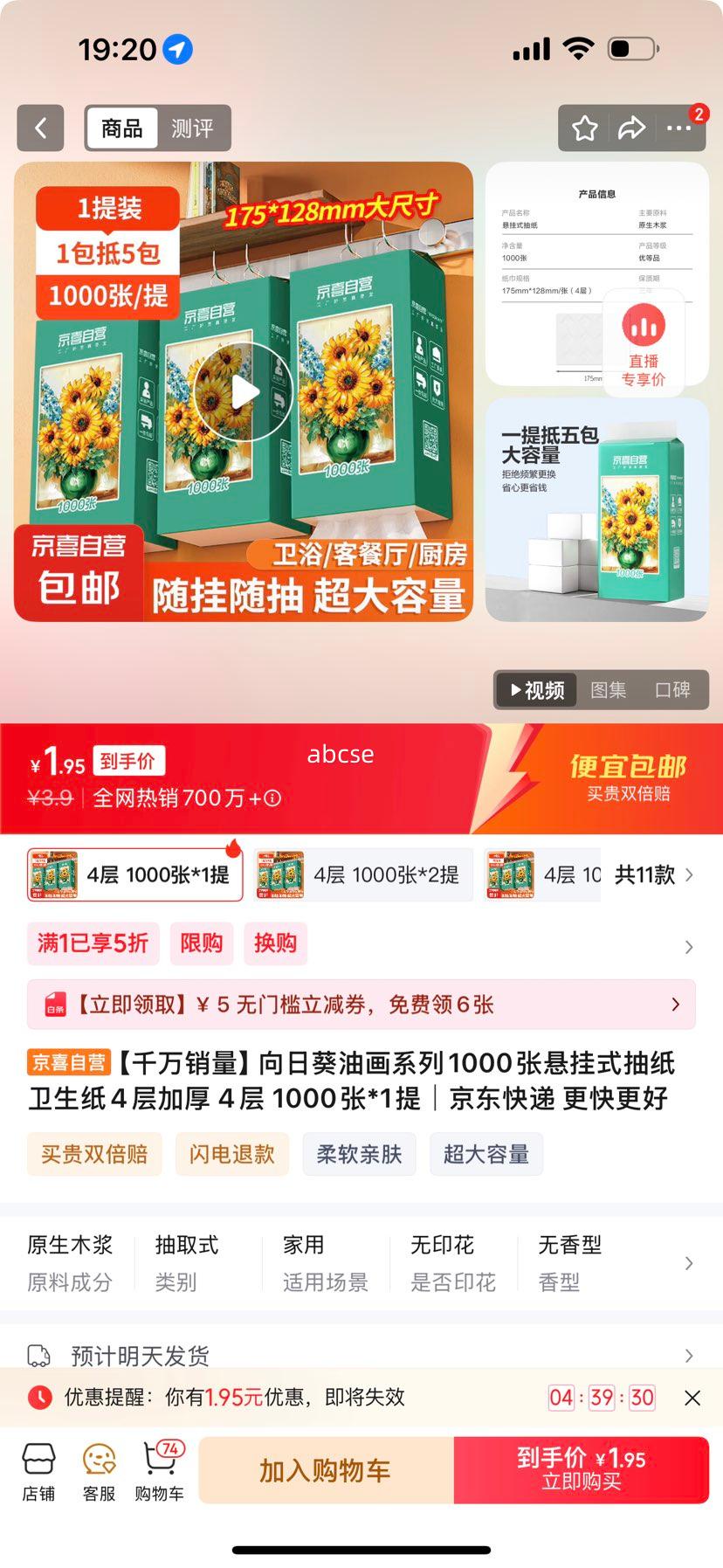Favorite this product with the star
This screenshot has height=1568, width=723.
pos(584,128)
